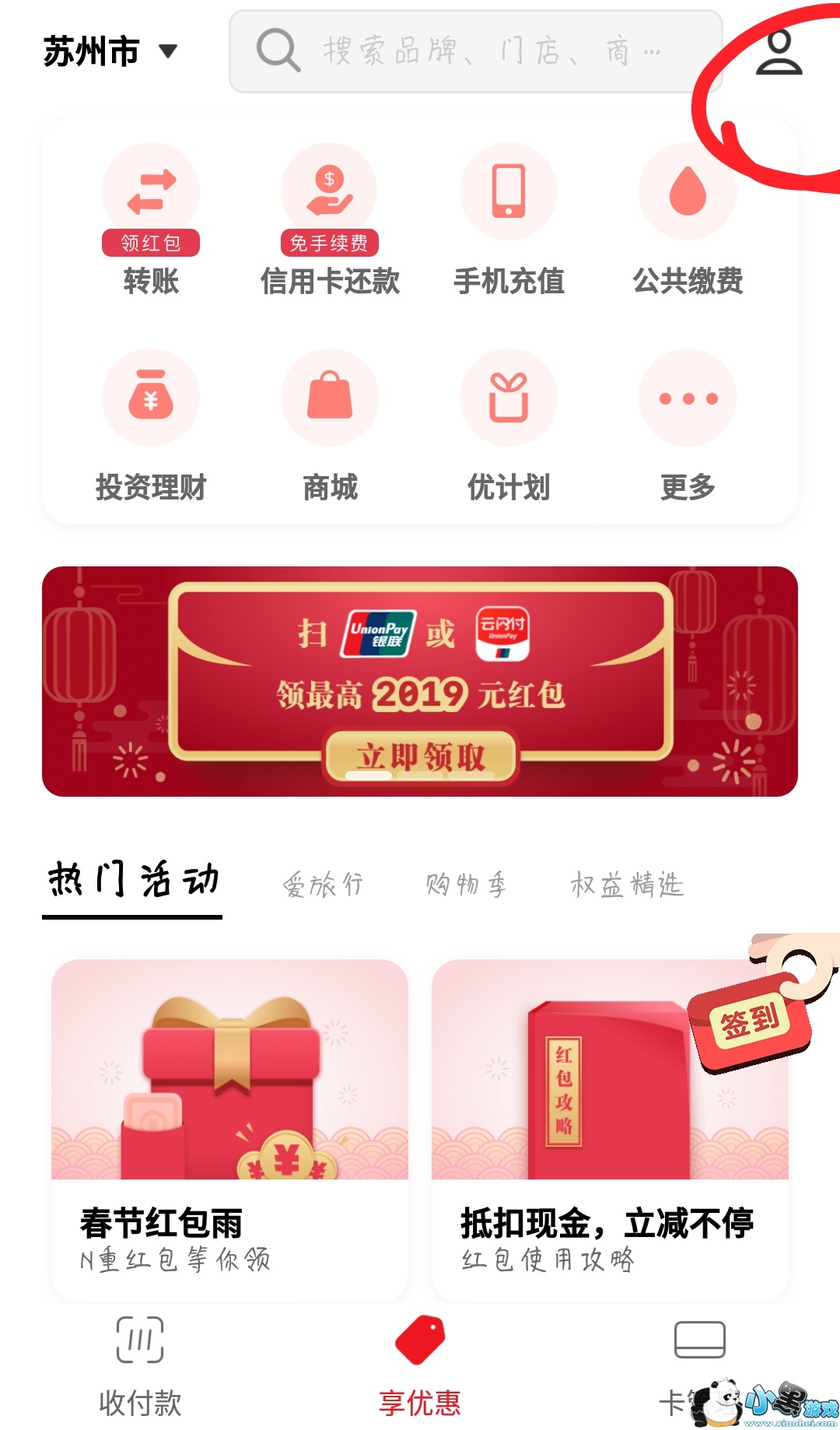Tap 立即领取 on the red packet banner
Viewport: 840px width, 1430px height.
(x=420, y=756)
